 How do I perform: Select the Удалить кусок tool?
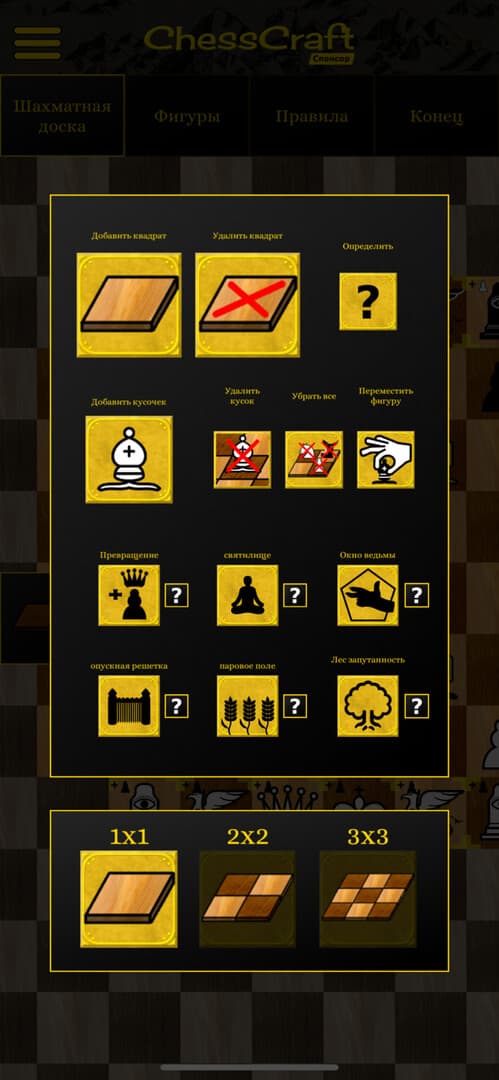242,459
